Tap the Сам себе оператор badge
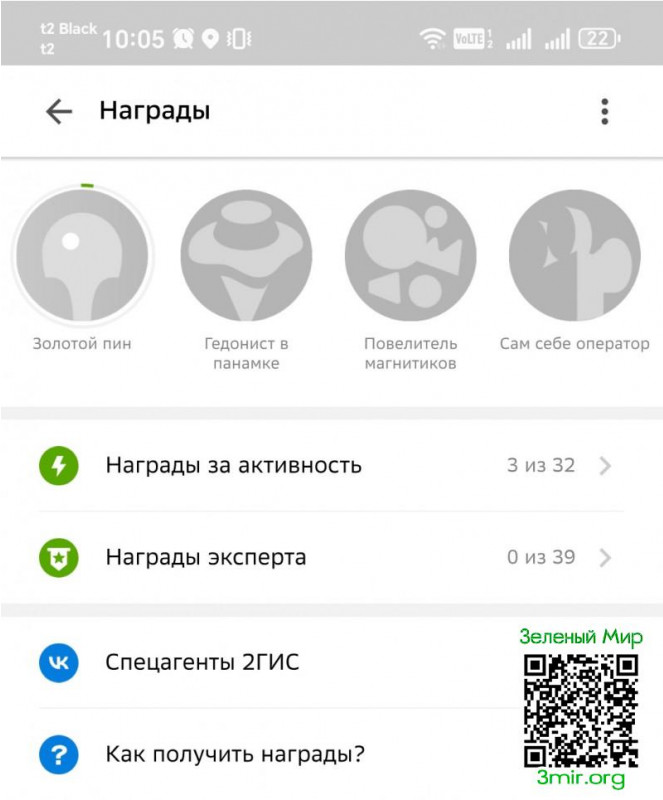Screen dimensions: 663x800 pyautogui.click(x=574, y=254)
